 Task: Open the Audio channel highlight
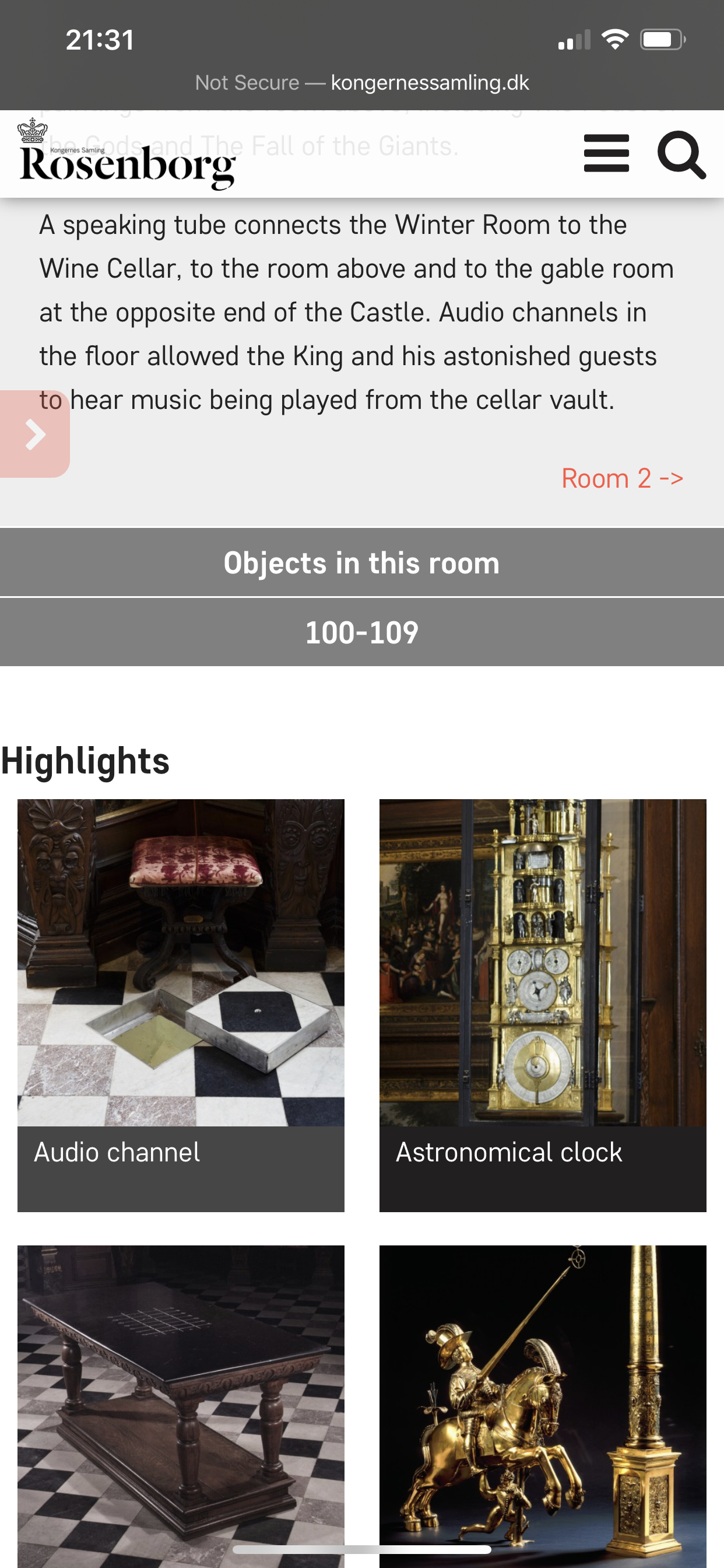181,1005
